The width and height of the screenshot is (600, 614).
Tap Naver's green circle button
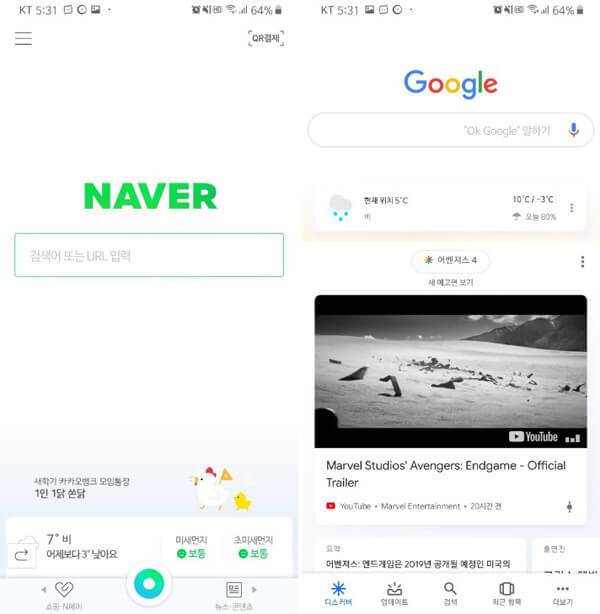(x=148, y=583)
